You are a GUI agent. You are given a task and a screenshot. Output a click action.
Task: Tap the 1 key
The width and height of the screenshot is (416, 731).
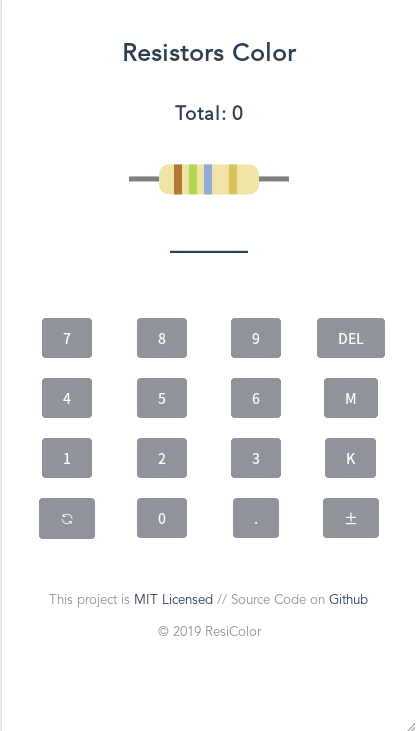67,458
